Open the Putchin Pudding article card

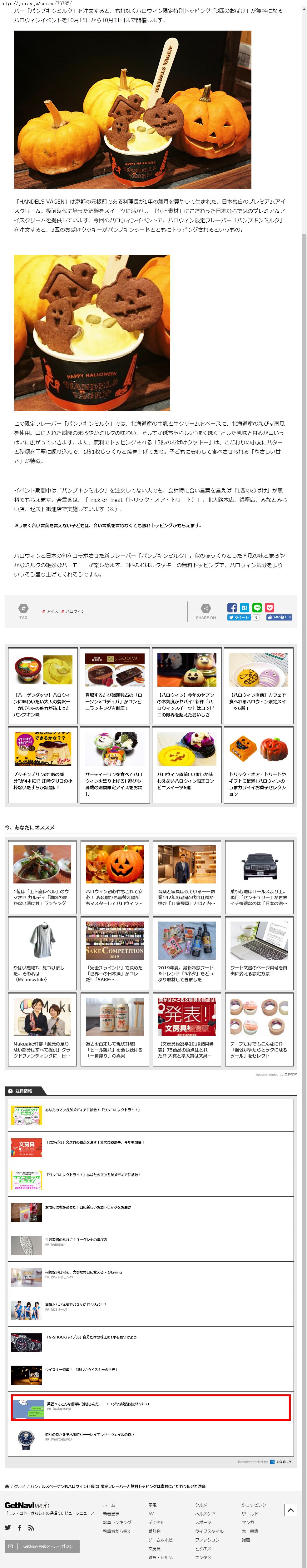[x=43, y=765]
